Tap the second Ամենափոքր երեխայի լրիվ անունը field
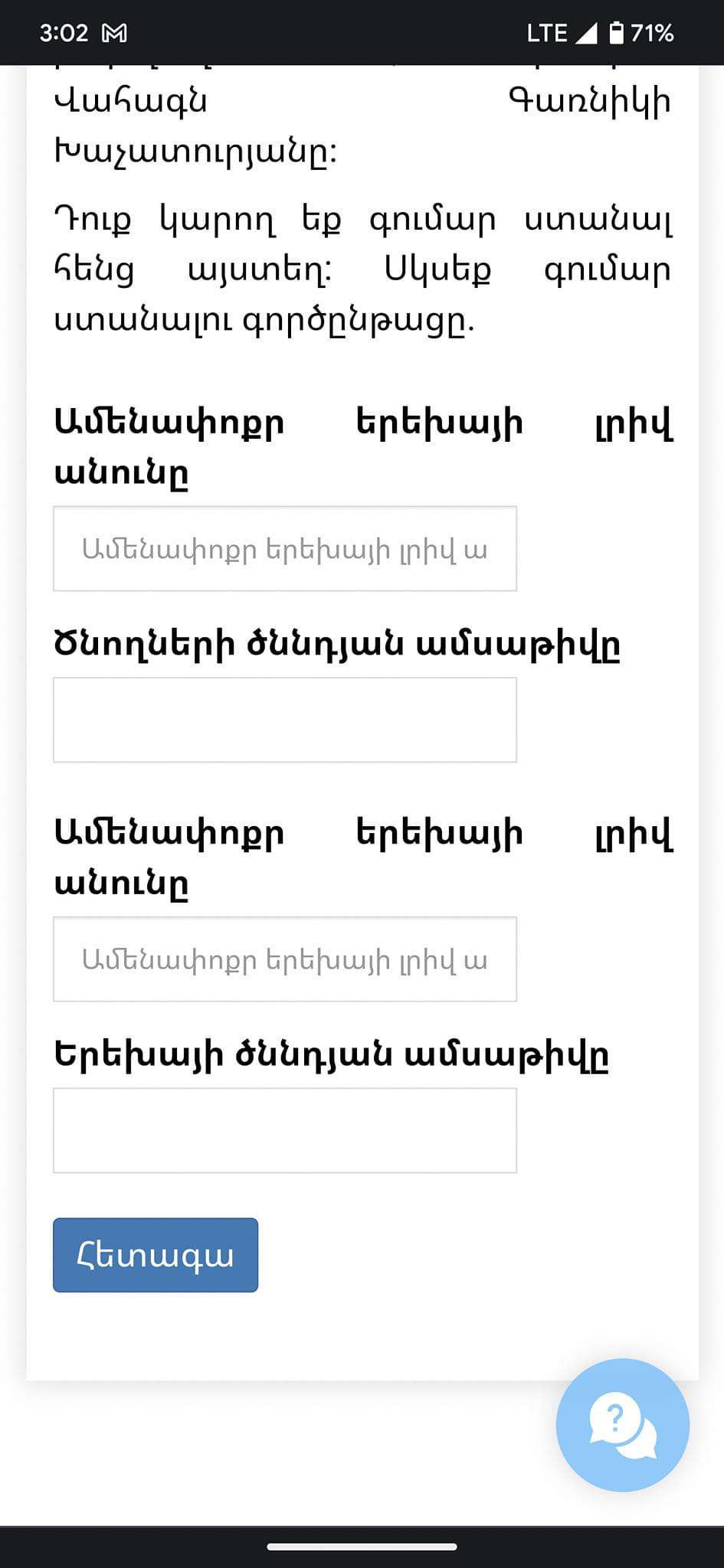The width and height of the screenshot is (724, 1568). (285, 959)
